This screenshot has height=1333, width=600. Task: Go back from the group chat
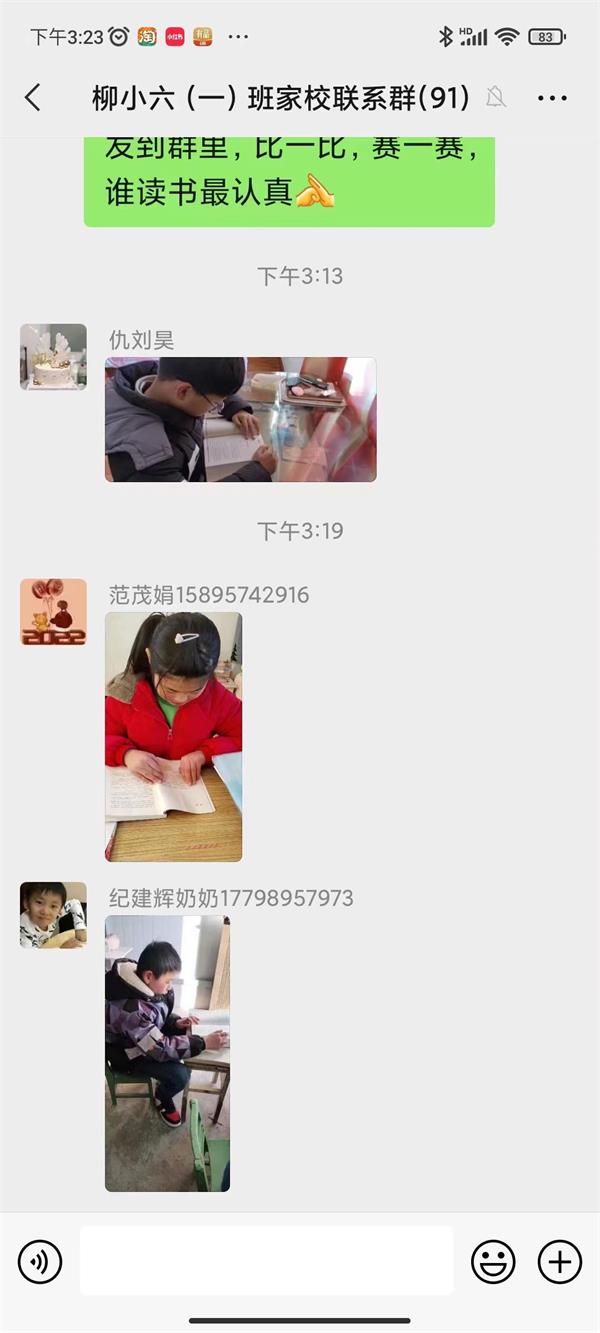33,97
